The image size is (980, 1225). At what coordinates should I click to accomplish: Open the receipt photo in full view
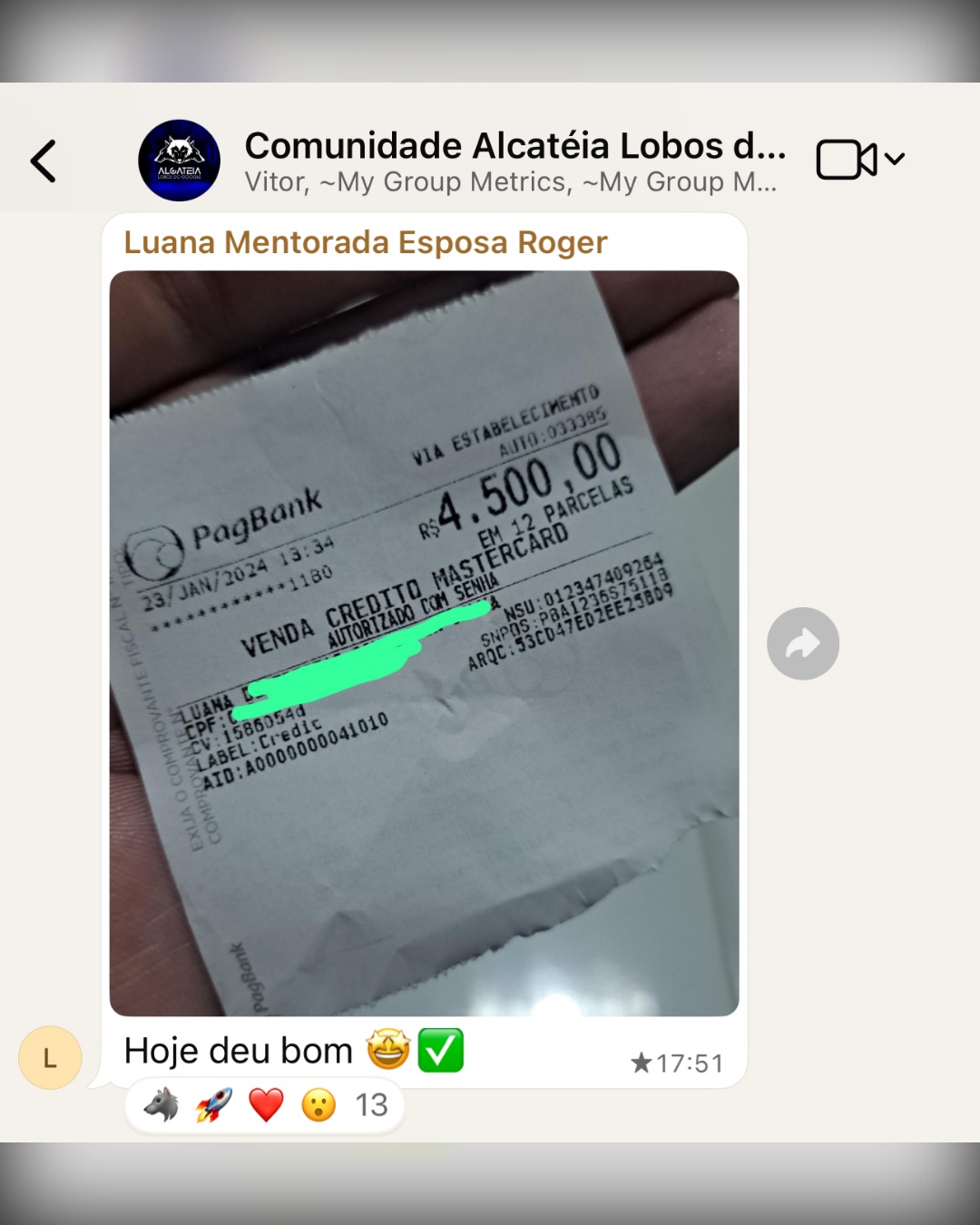point(424,642)
